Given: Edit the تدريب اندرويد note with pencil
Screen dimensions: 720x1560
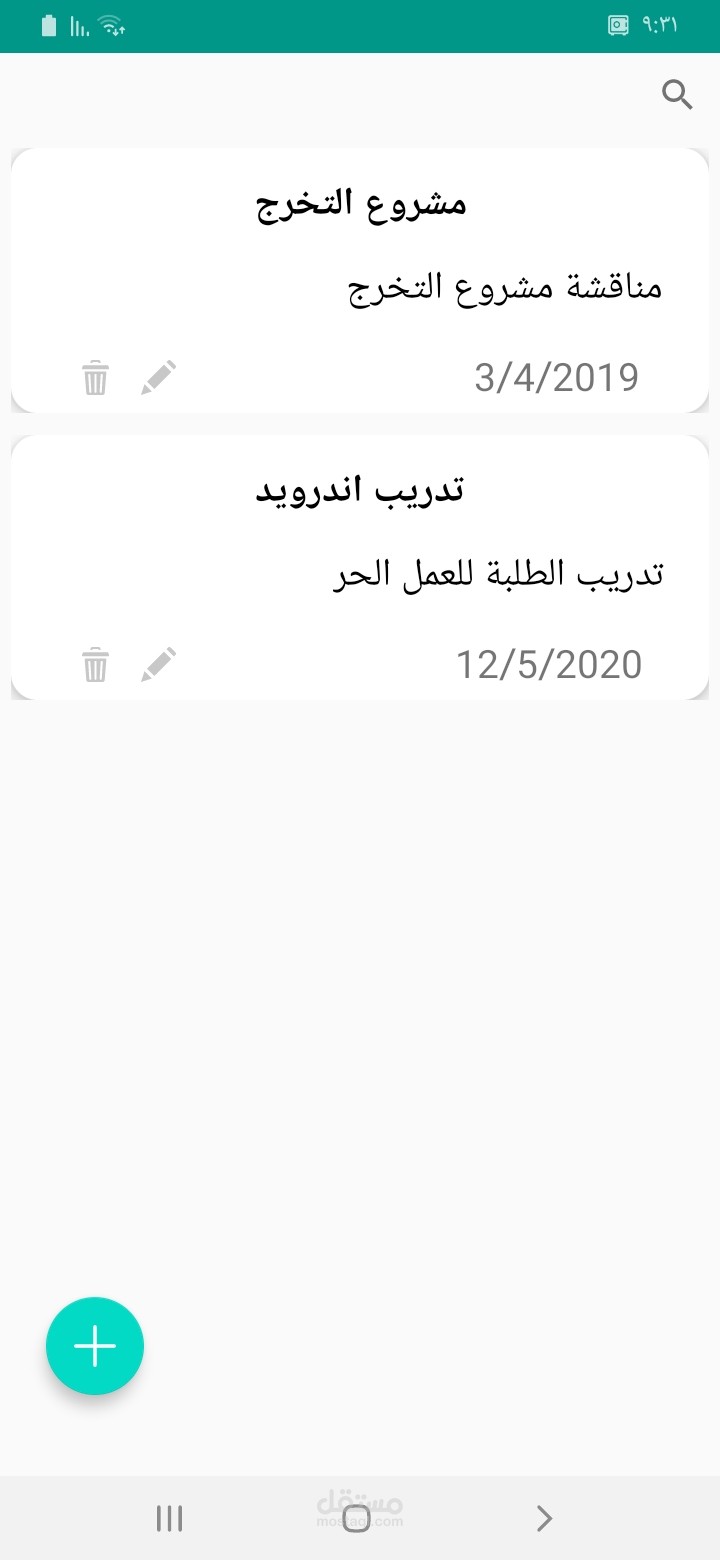Looking at the screenshot, I should coord(158,664).
